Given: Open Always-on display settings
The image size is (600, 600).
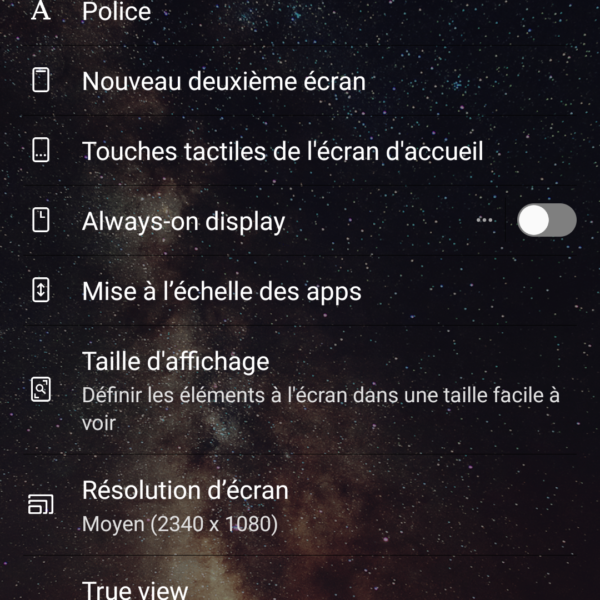Looking at the screenshot, I should 183,221.
